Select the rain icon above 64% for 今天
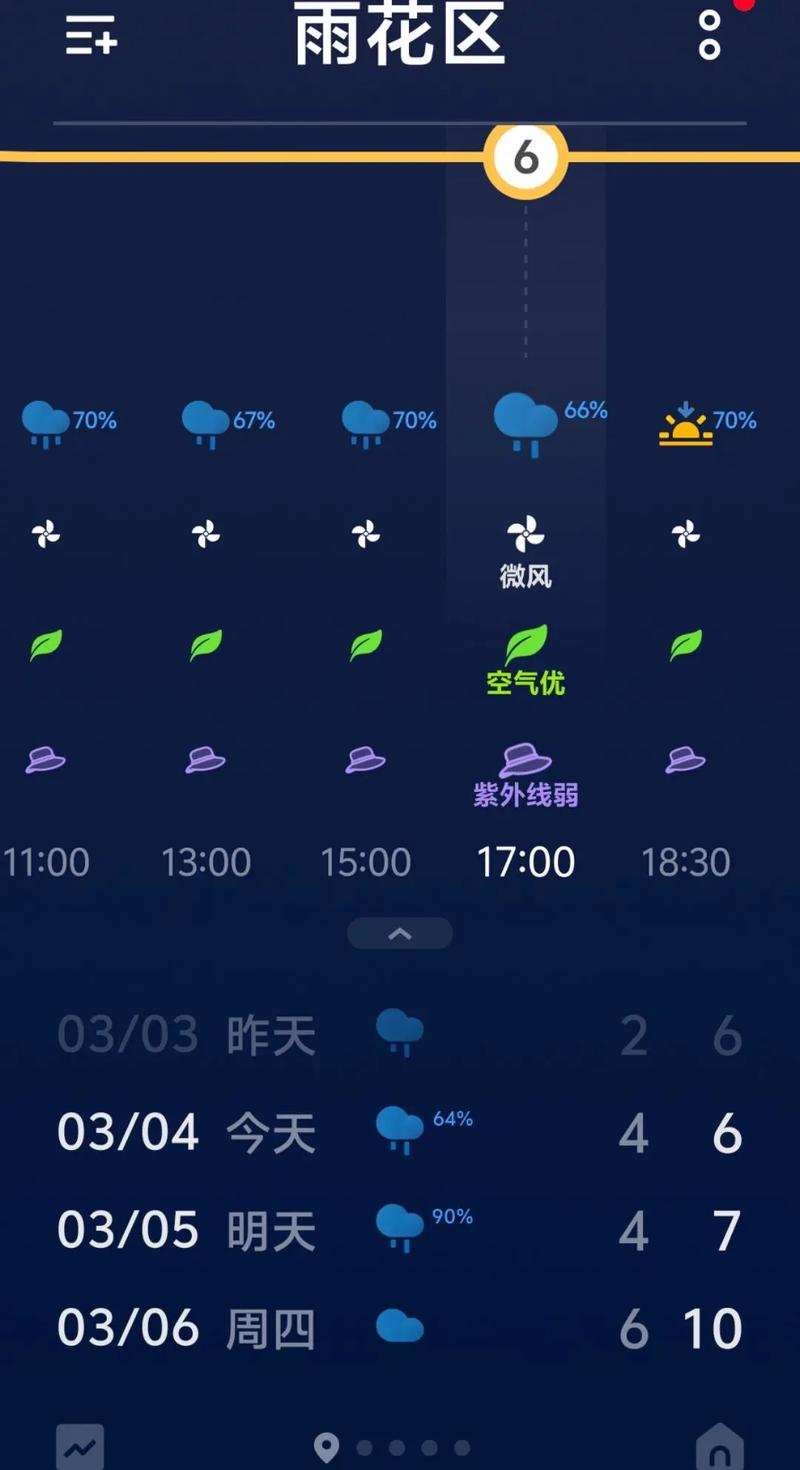Image resolution: width=800 pixels, height=1470 pixels. point(398,1130)
